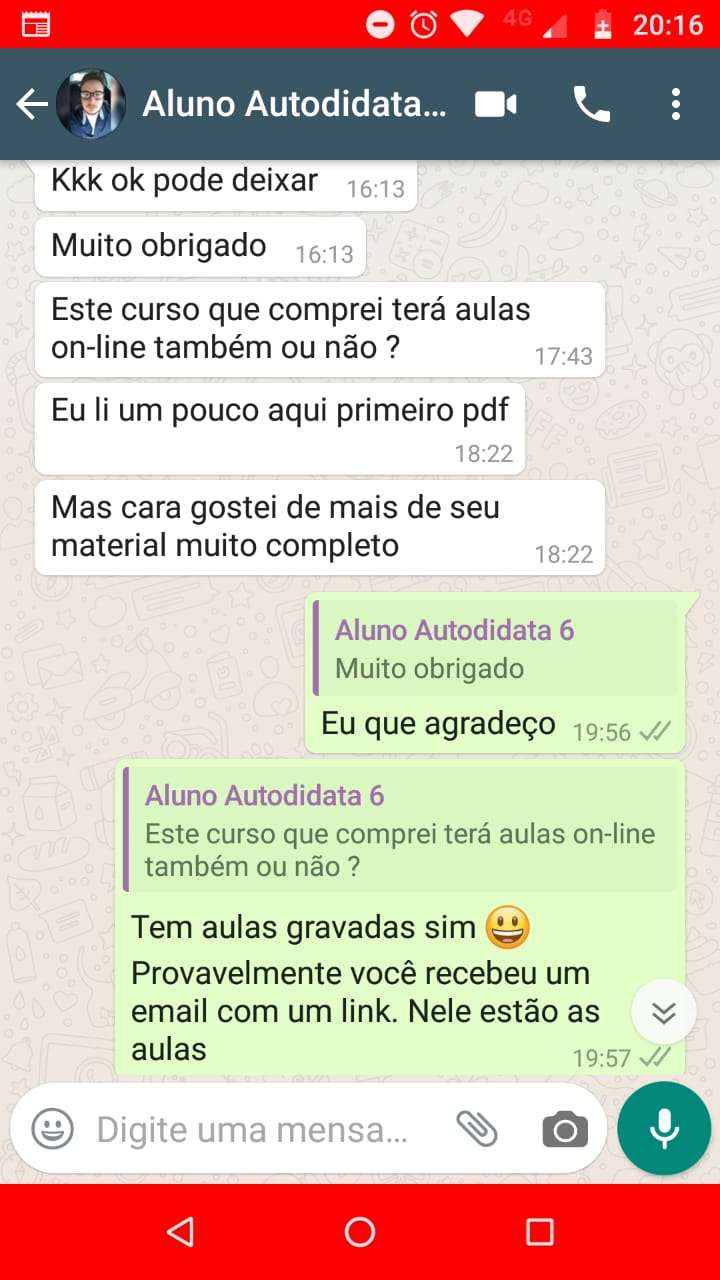Open the overflow menu
This screenshot has width=720, height=1280.
click(x=676, y=104)
